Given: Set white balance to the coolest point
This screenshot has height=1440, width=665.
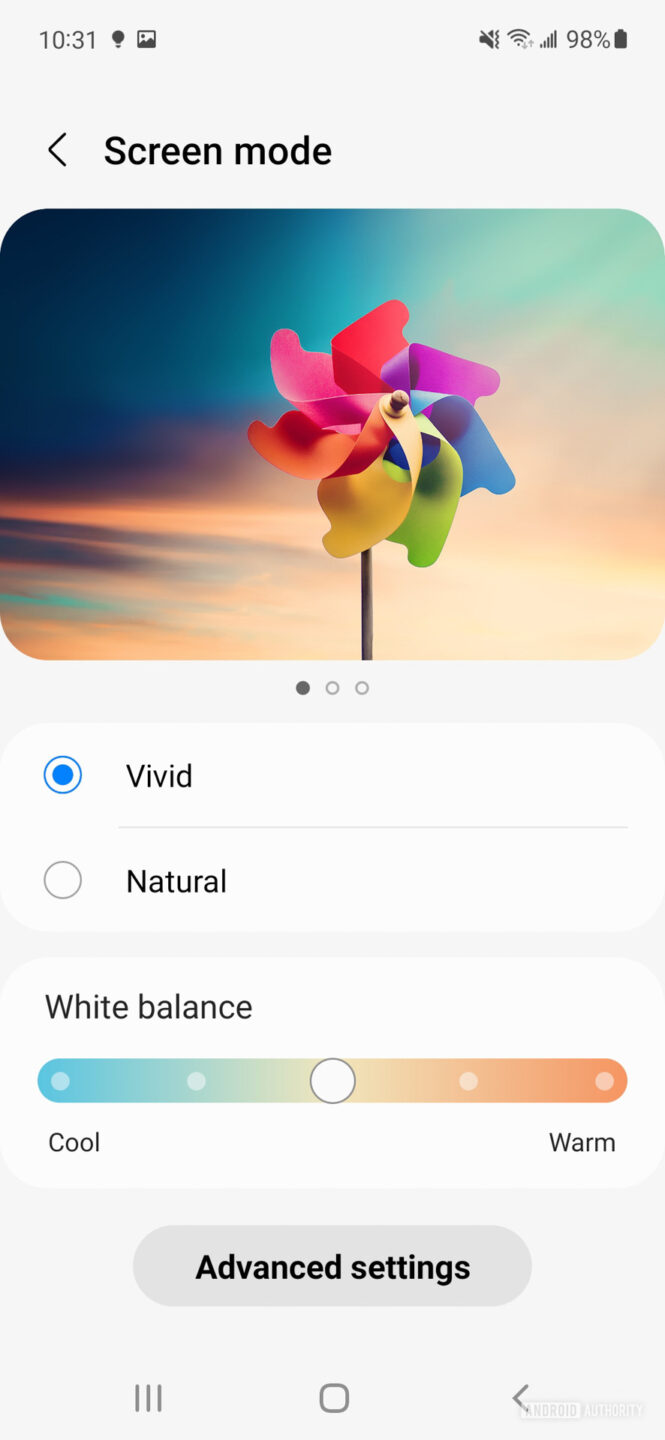Looking at the screenshot, I should 60,1081.
